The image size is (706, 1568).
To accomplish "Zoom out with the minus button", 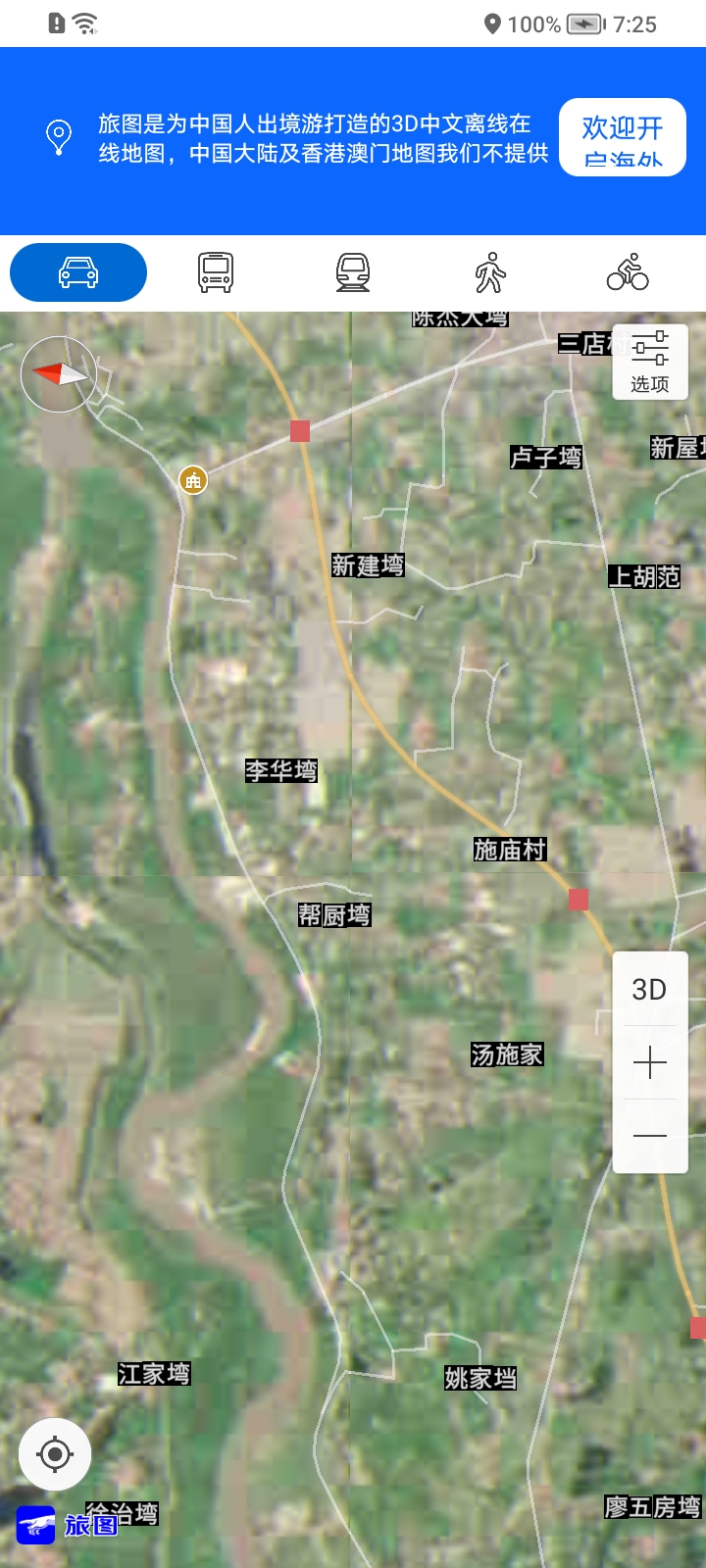I will (x=649, y=1136).
